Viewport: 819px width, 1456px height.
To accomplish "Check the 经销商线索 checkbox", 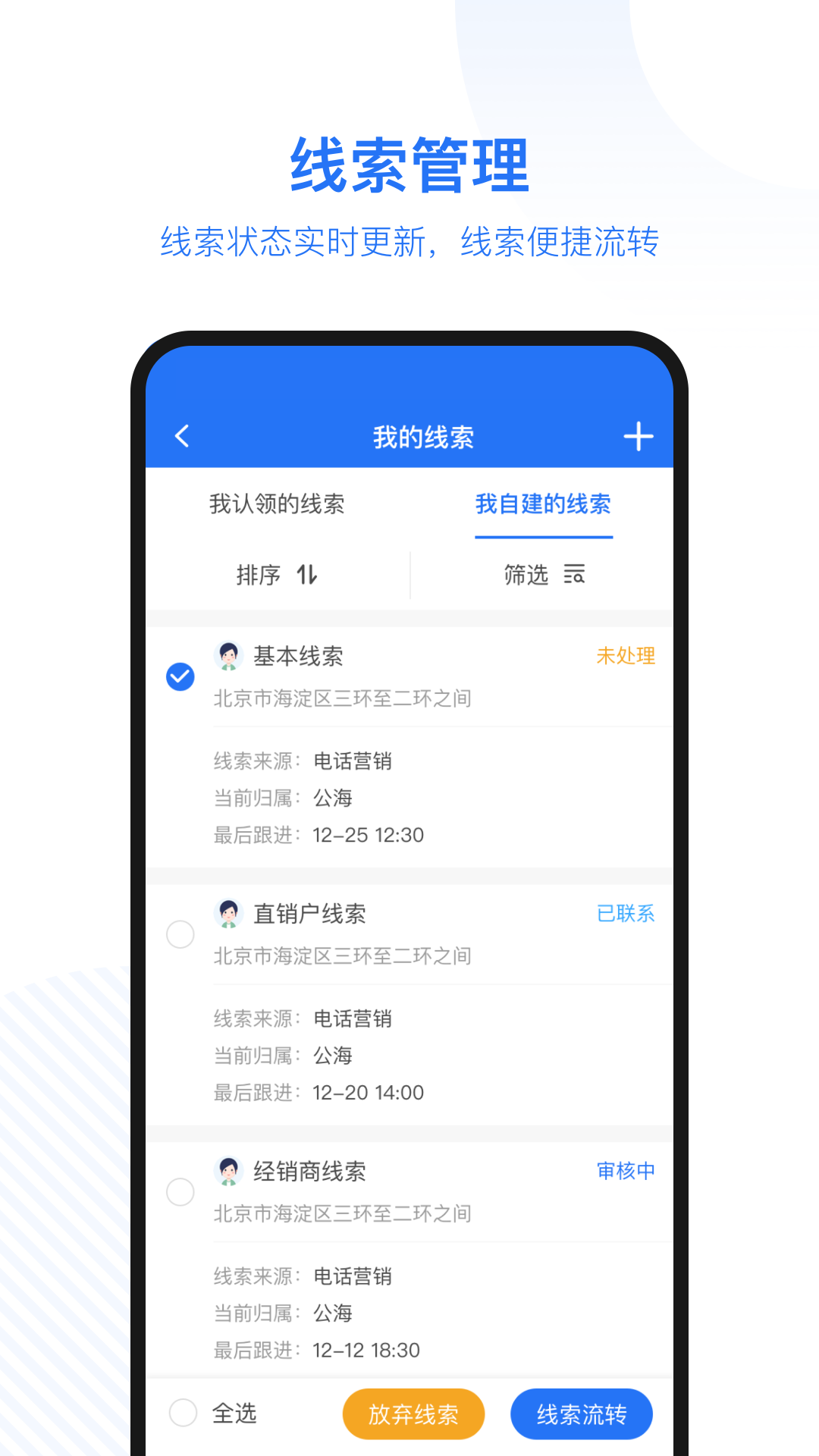I will pyautogui.click(x=180, y=1192).
